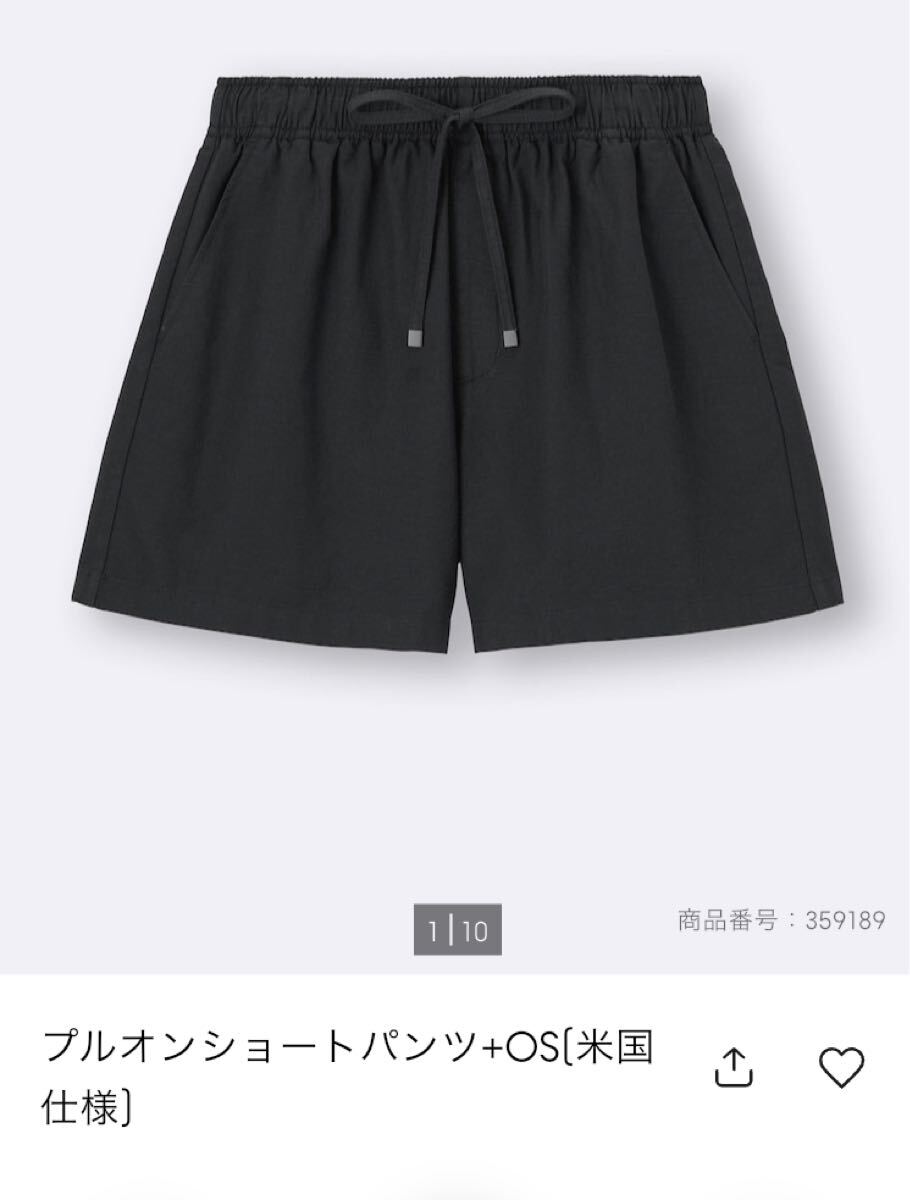This screenshot has height=1200, width=910.
Task: Tap the 1|10 image page indicator
Action: point(457,932)
